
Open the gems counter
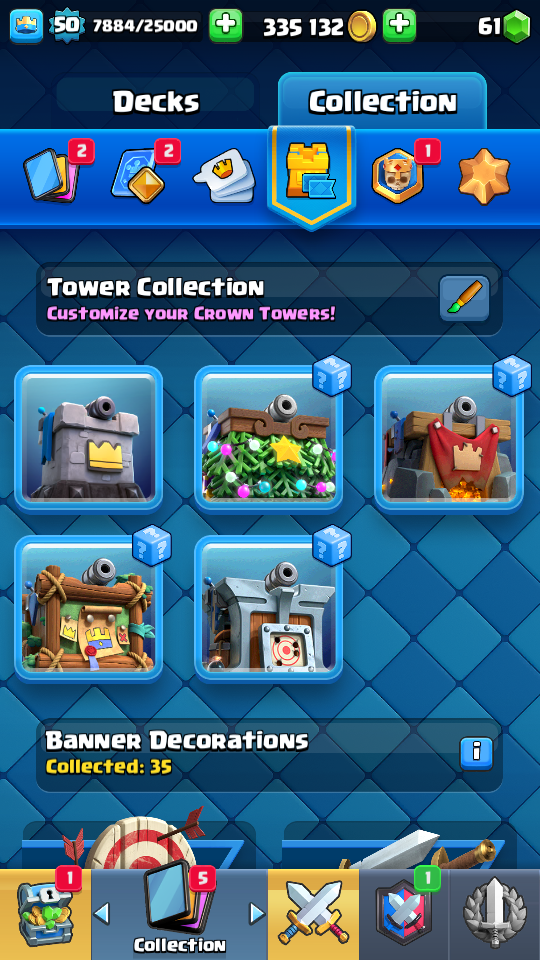(503, 26)
